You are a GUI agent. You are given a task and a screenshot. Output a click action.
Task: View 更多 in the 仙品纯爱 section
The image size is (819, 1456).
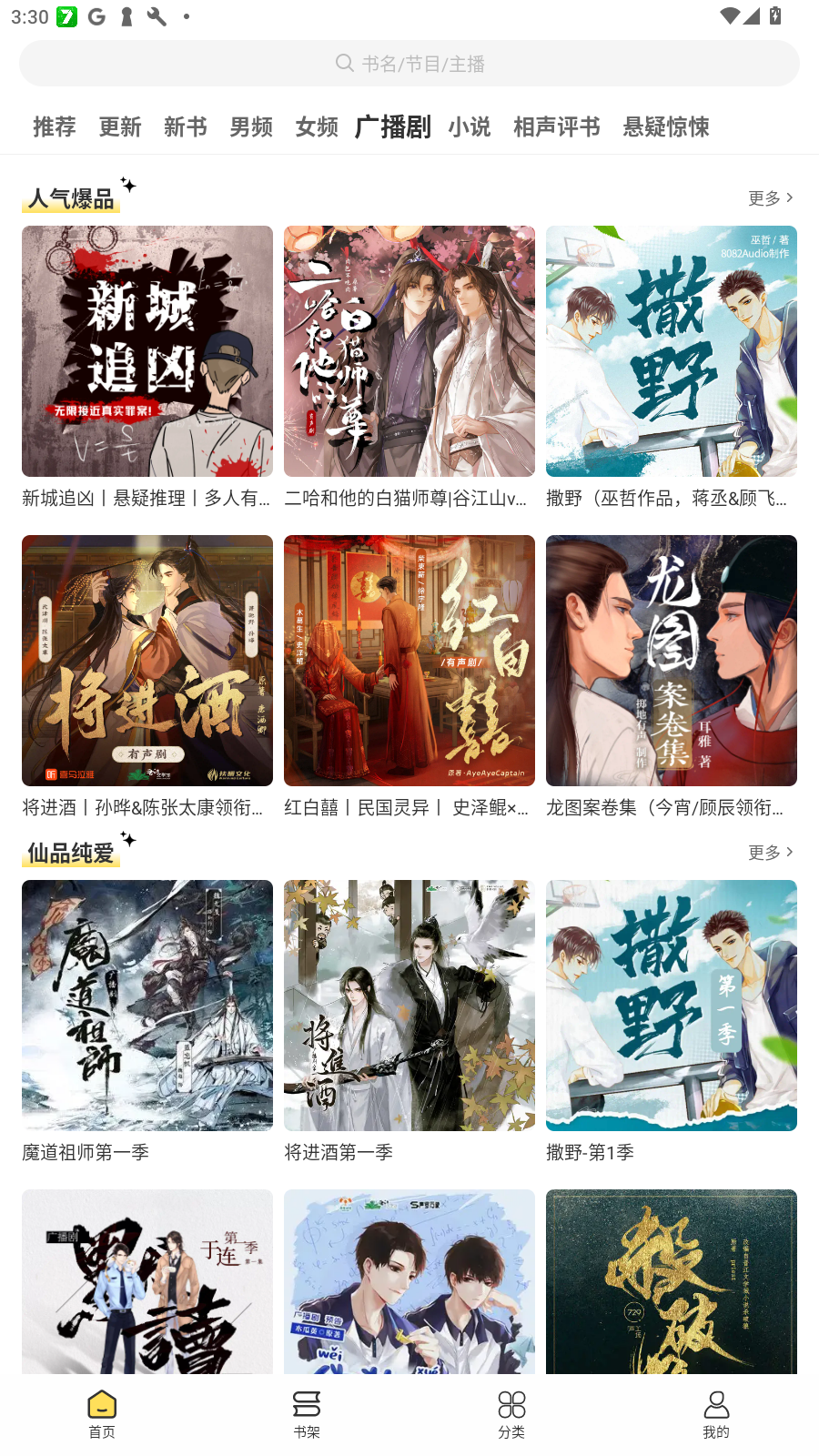(x=771, y=852)
